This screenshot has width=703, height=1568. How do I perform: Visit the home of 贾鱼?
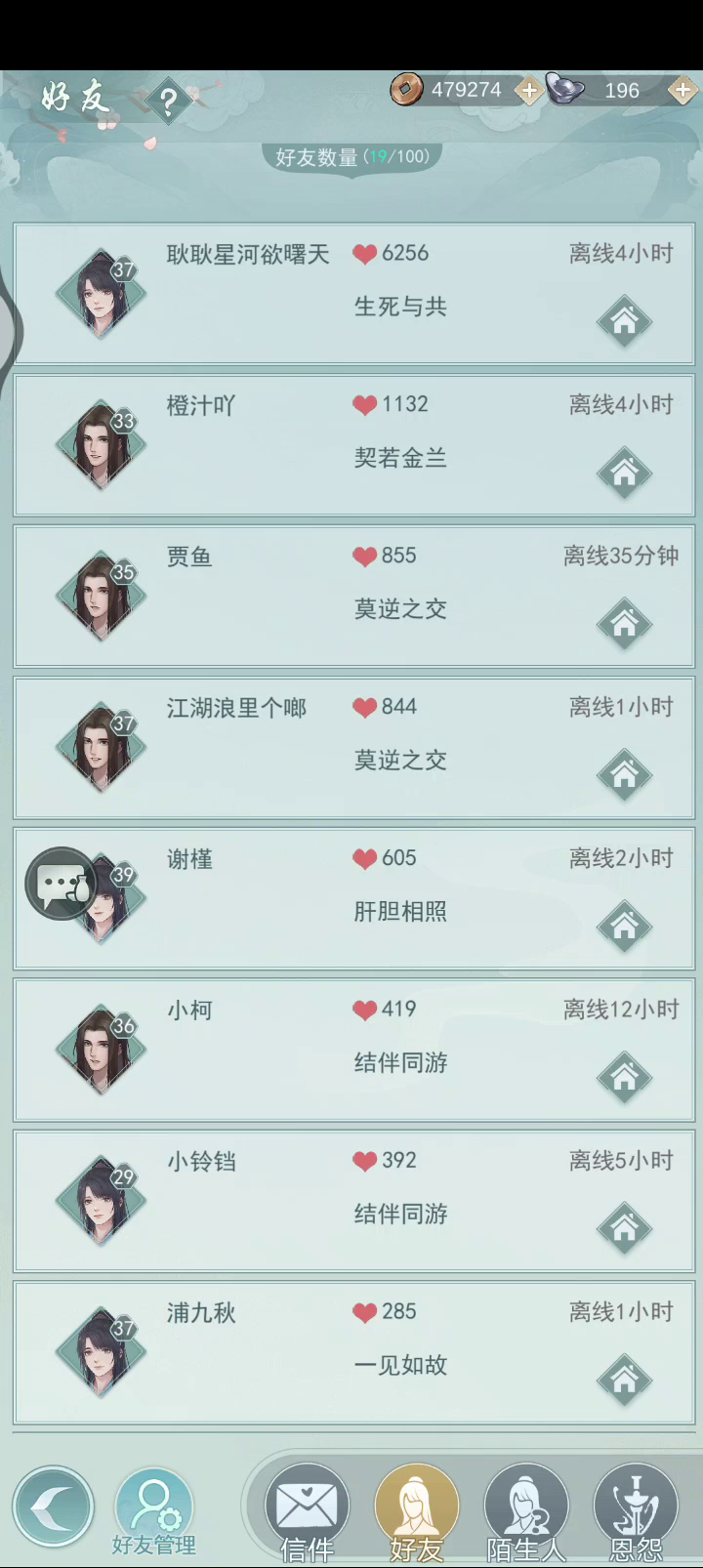[624, 624]
